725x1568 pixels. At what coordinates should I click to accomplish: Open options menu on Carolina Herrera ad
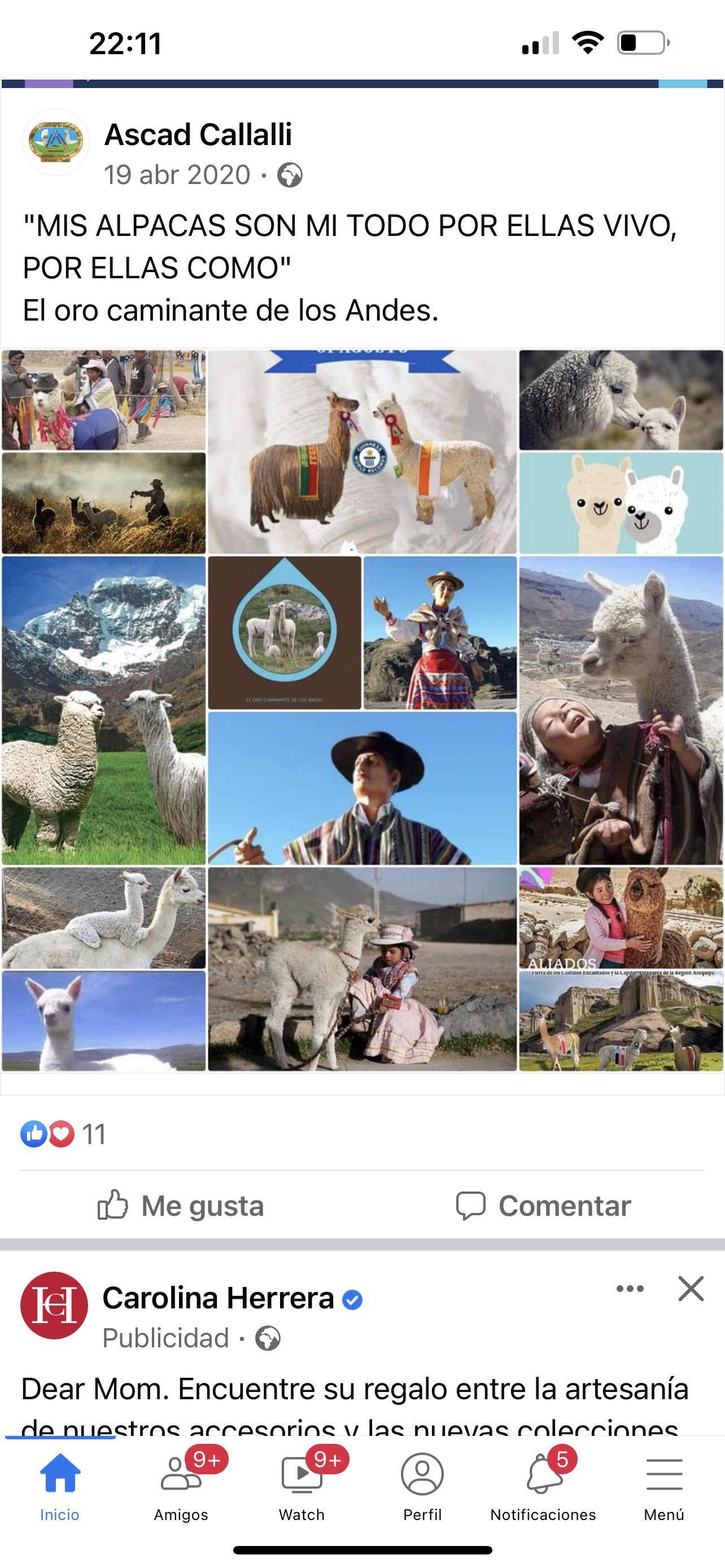(630, 1289)
